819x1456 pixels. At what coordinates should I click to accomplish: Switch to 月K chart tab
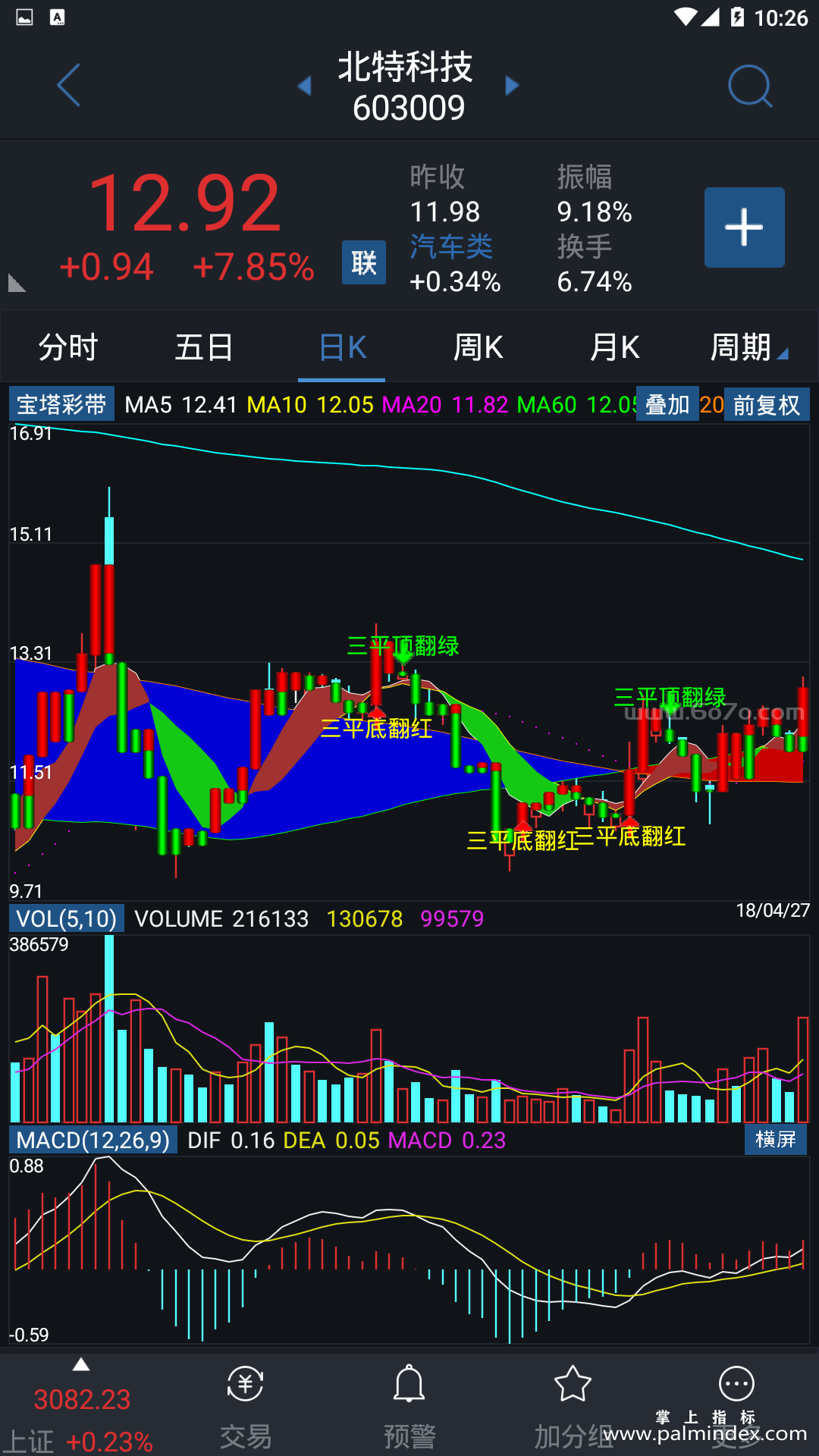[x=614, y=348]
